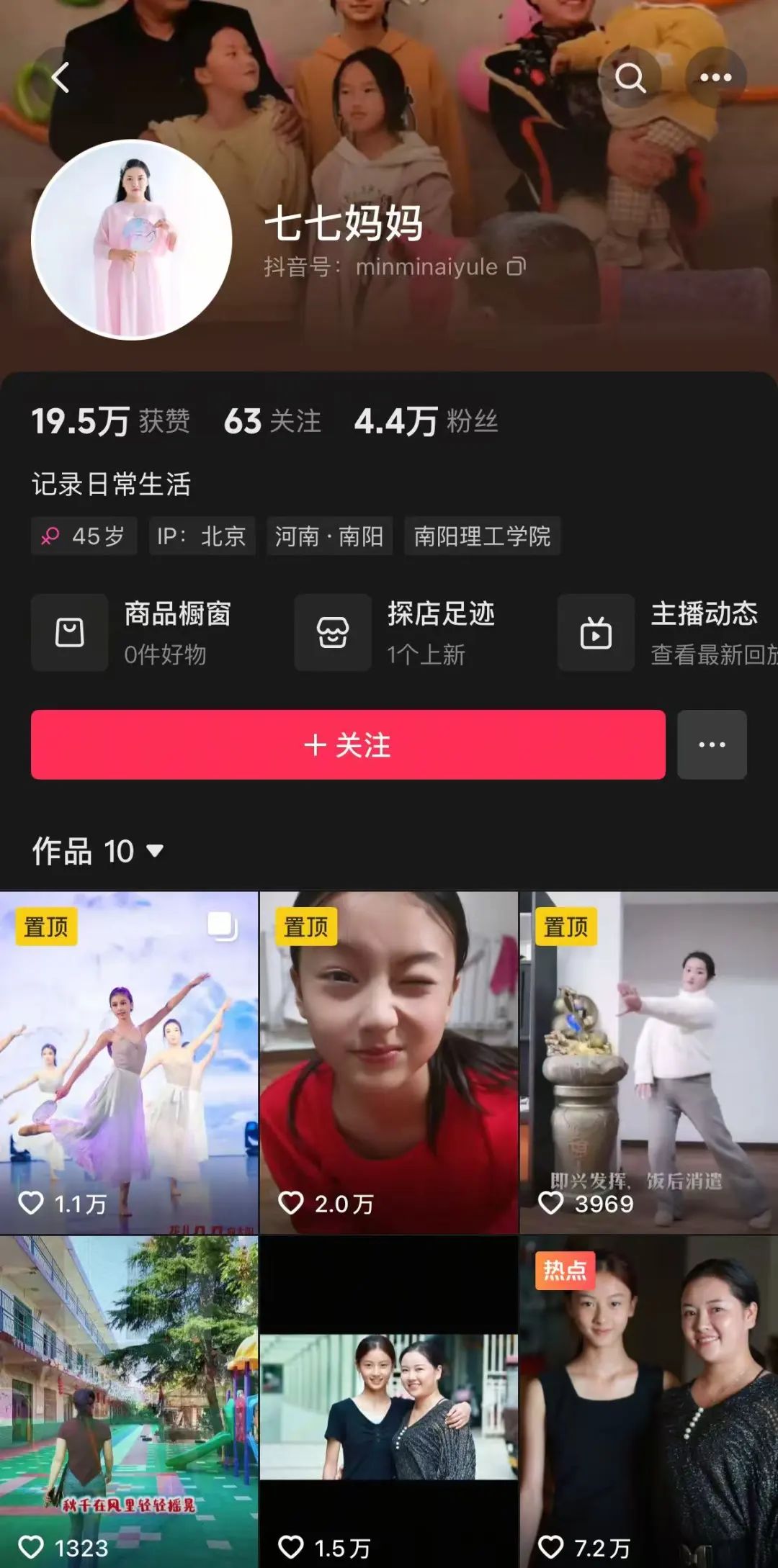View the 4.4万 粉丝 followers list

[x=426, y=421]
